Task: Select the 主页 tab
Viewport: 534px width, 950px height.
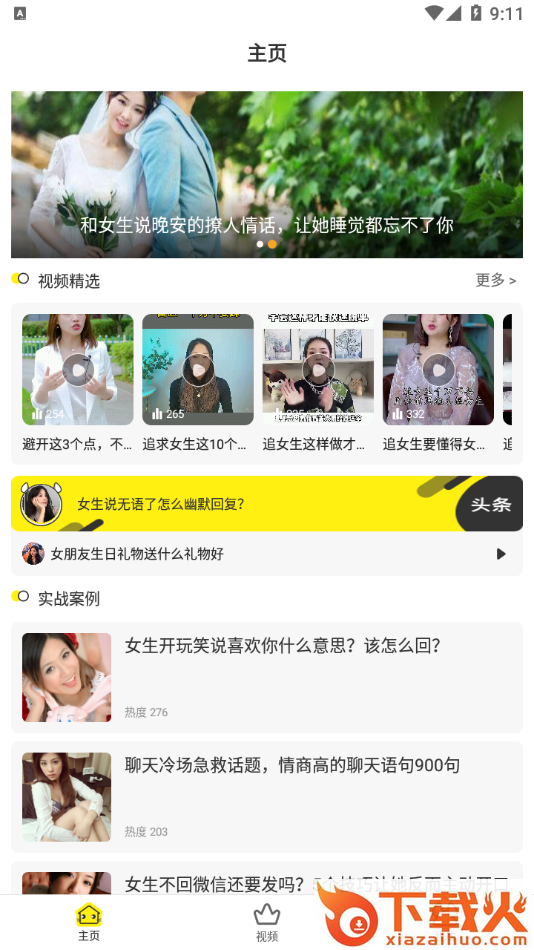Action: click(88, 923)
